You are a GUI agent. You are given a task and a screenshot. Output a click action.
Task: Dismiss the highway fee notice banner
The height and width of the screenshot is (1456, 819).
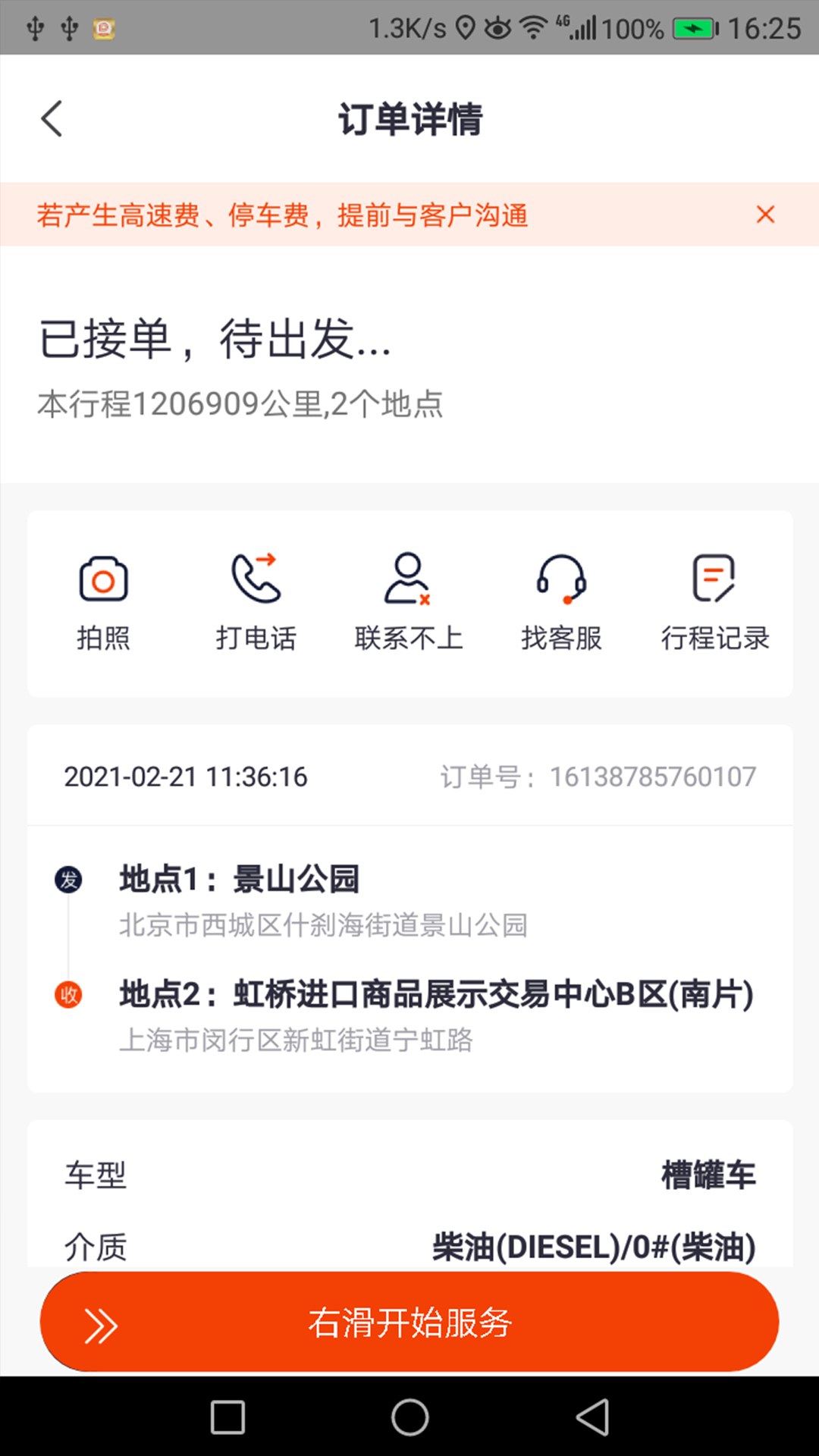765,215
